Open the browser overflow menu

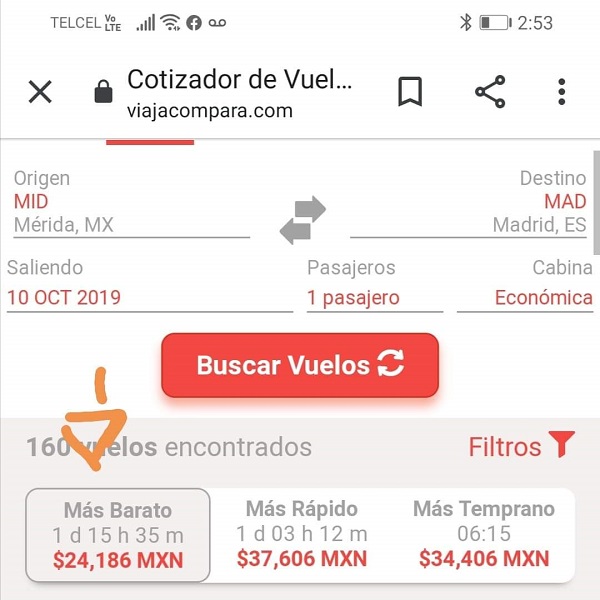[562, 92]
